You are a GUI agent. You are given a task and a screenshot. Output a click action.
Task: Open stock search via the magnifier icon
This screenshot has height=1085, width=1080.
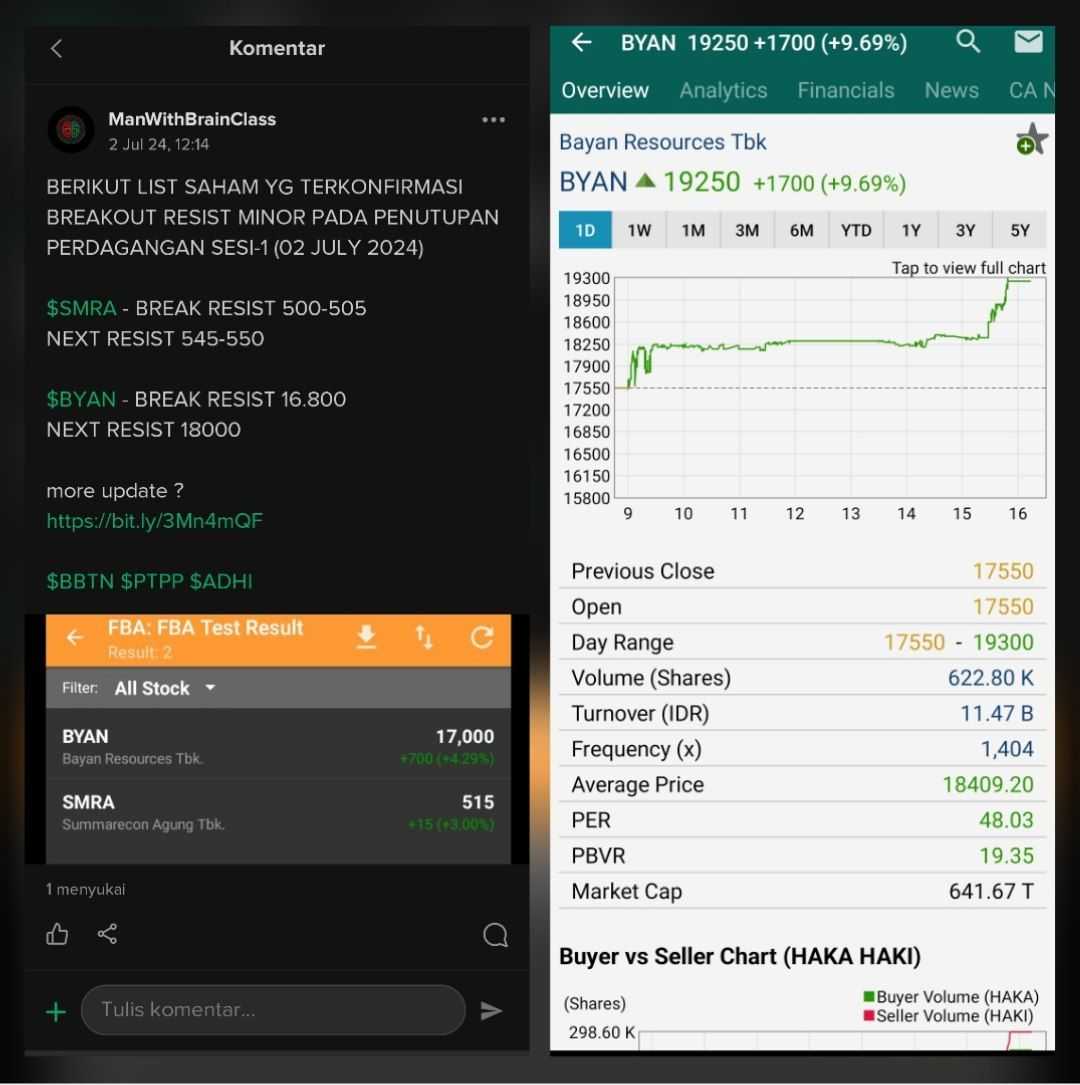[968, 42]
